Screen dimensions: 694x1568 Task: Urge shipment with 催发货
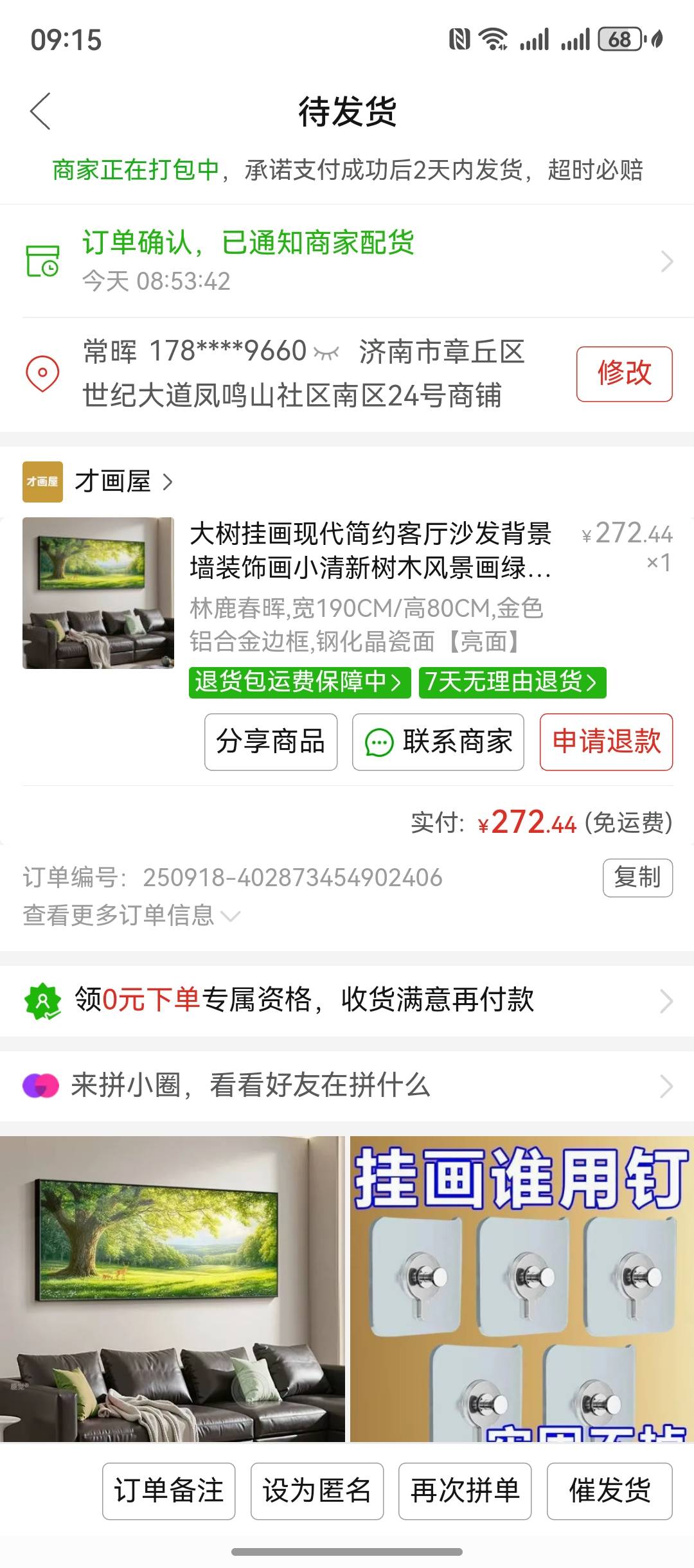(x=609, y=1491)
